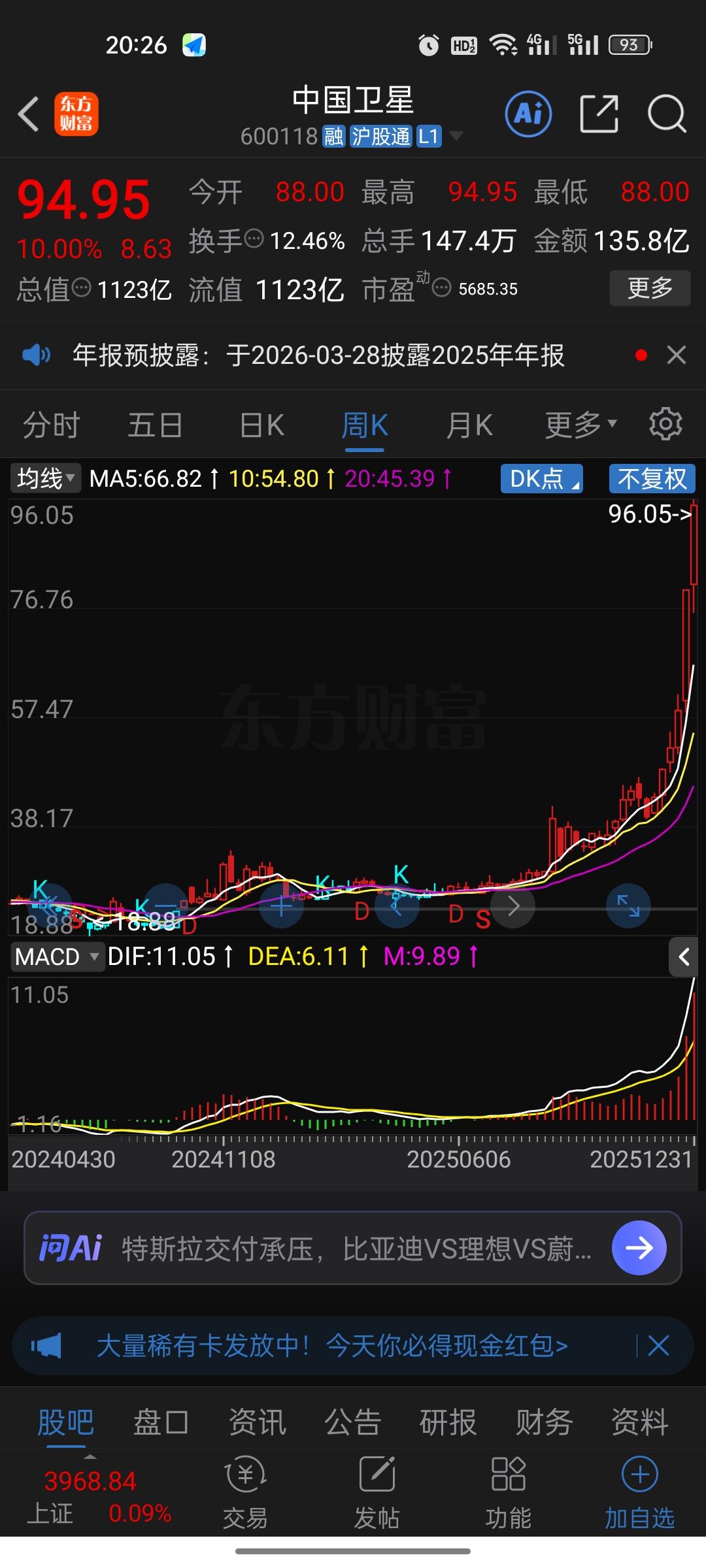Mute the announcement speaker icon
The width and height of the screenshot is (706, 1568).
point(37,355)
